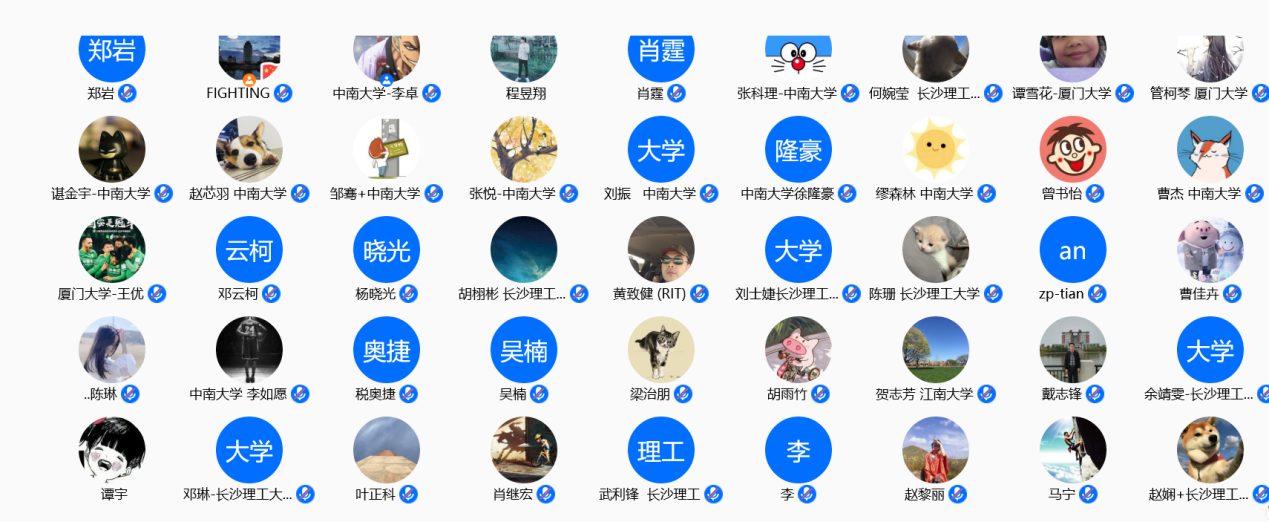Select 中南大学徐隆豪's tile
This screenshot has width=1269, height=522.
[798, 150]
